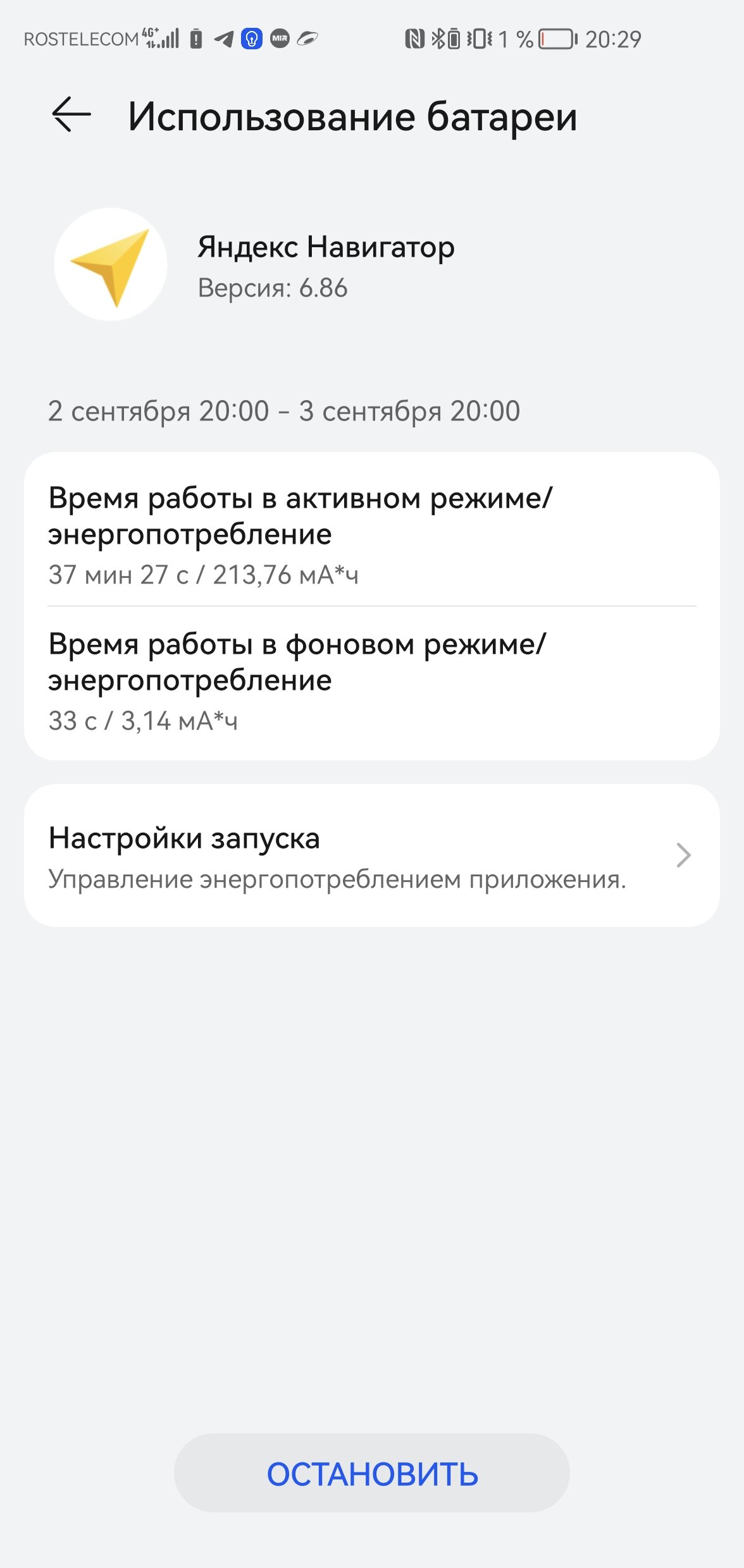
Task: Tap the ОСТАНОВИТЬ button
Action: click(x=372, y=1474)
